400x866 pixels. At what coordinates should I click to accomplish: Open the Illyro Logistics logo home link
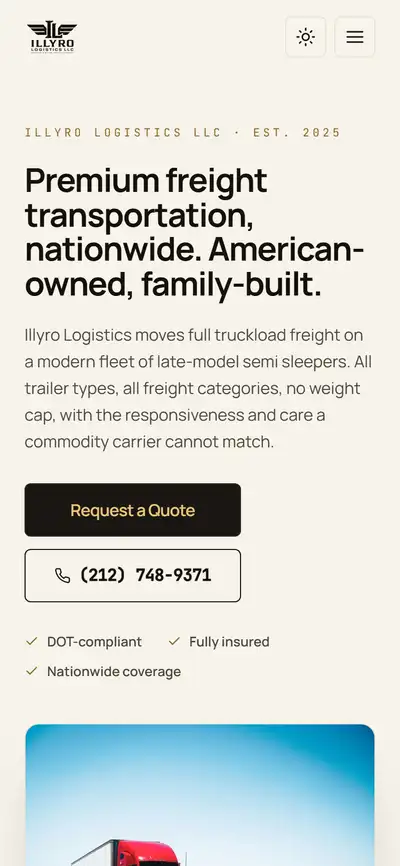[52, 37]
